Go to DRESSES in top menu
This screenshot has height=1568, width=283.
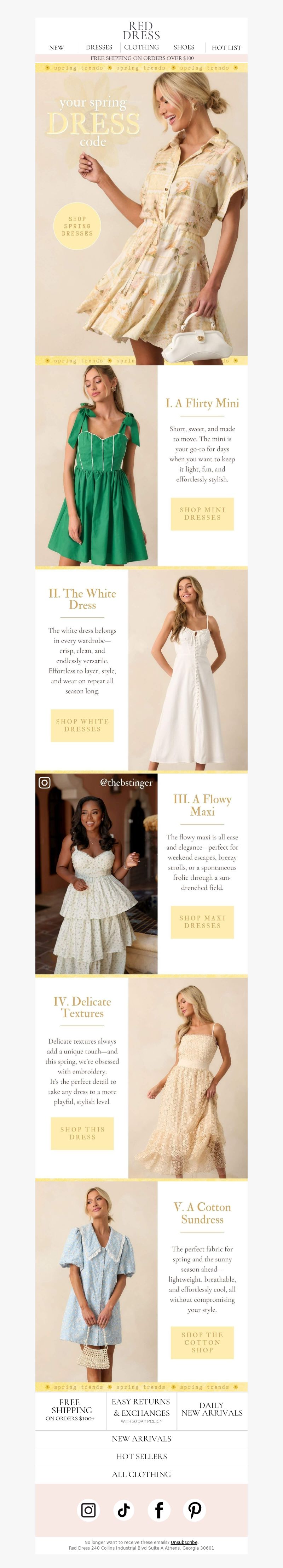99,47
